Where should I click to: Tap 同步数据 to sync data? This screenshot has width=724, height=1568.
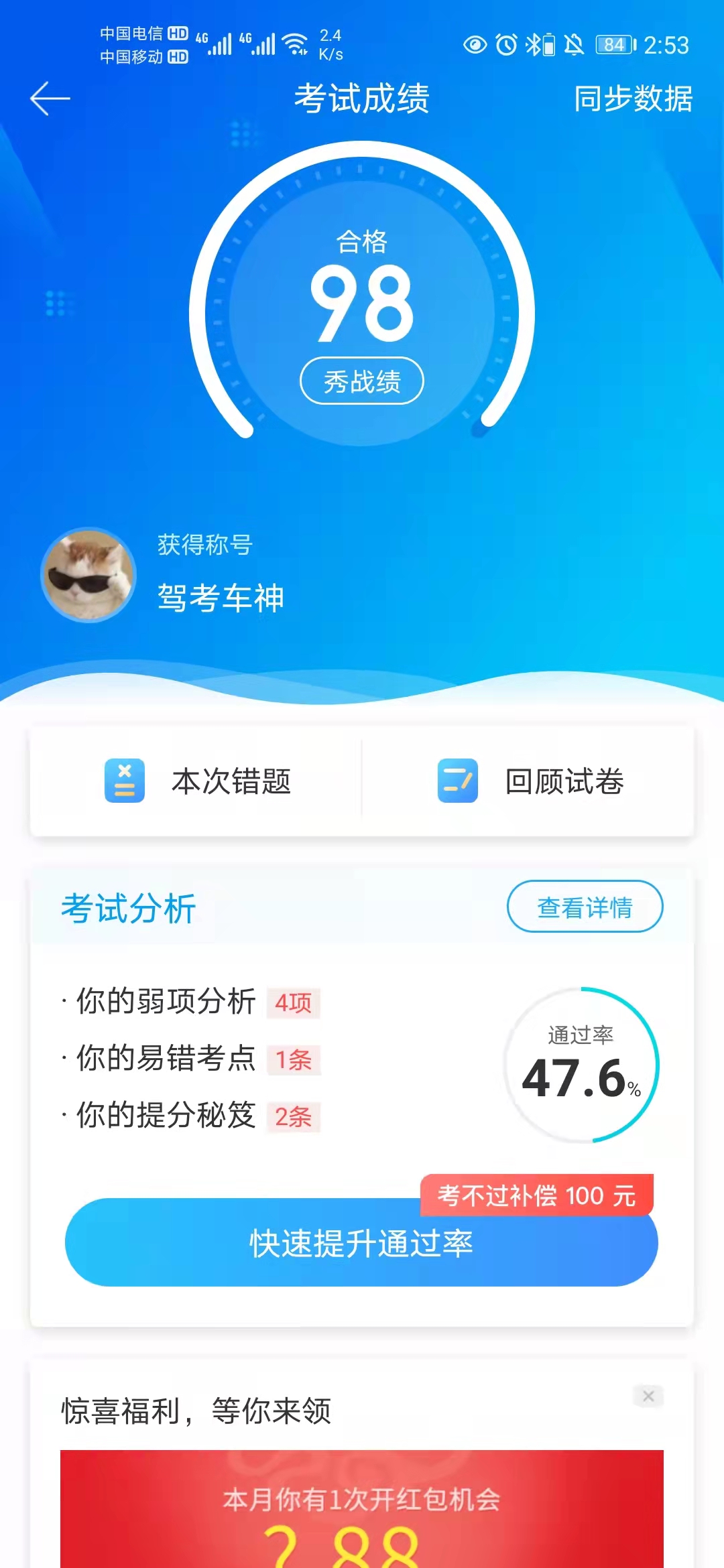[632, 99]
